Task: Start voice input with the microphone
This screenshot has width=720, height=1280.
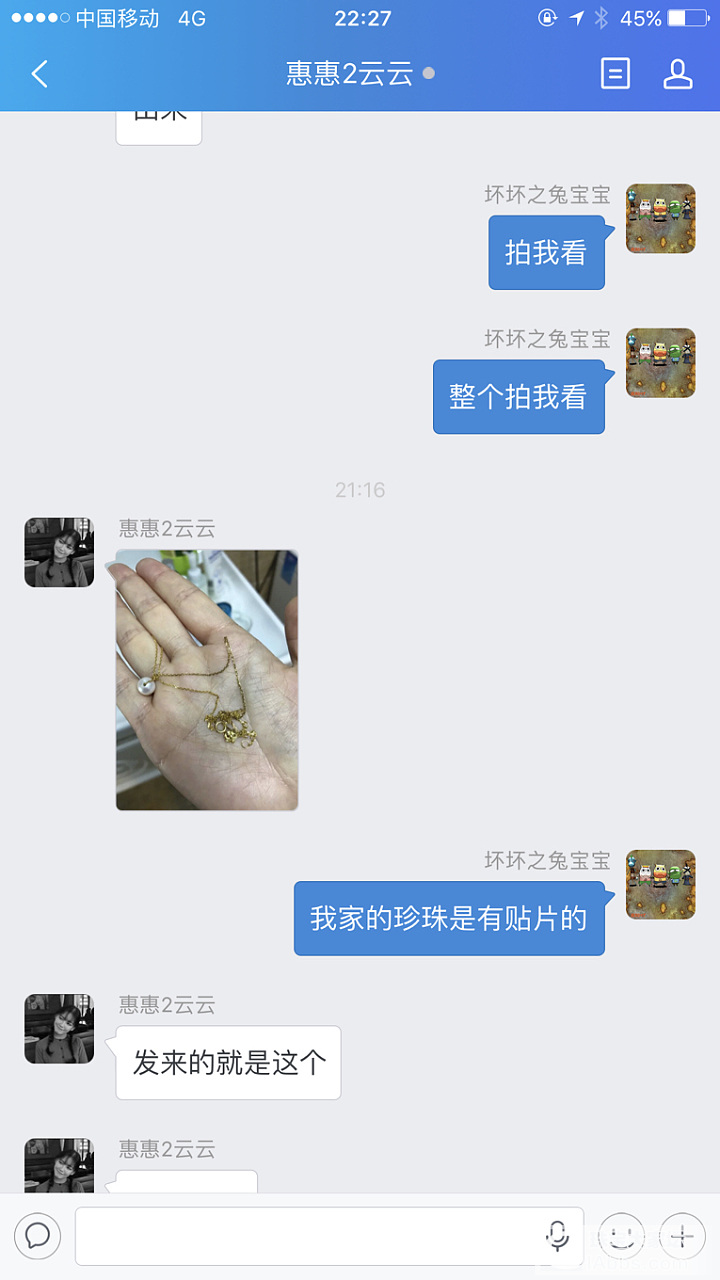Action: pos(558,1236)
